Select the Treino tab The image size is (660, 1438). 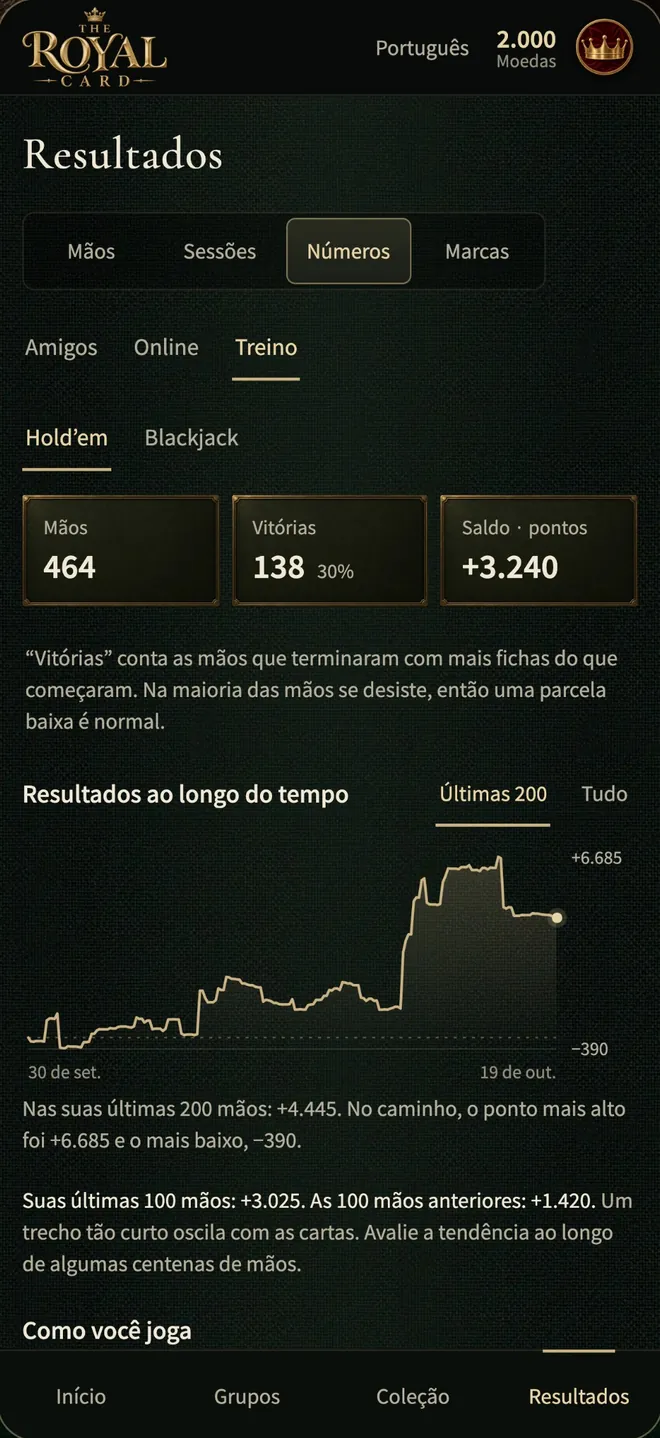coord(266,347)
